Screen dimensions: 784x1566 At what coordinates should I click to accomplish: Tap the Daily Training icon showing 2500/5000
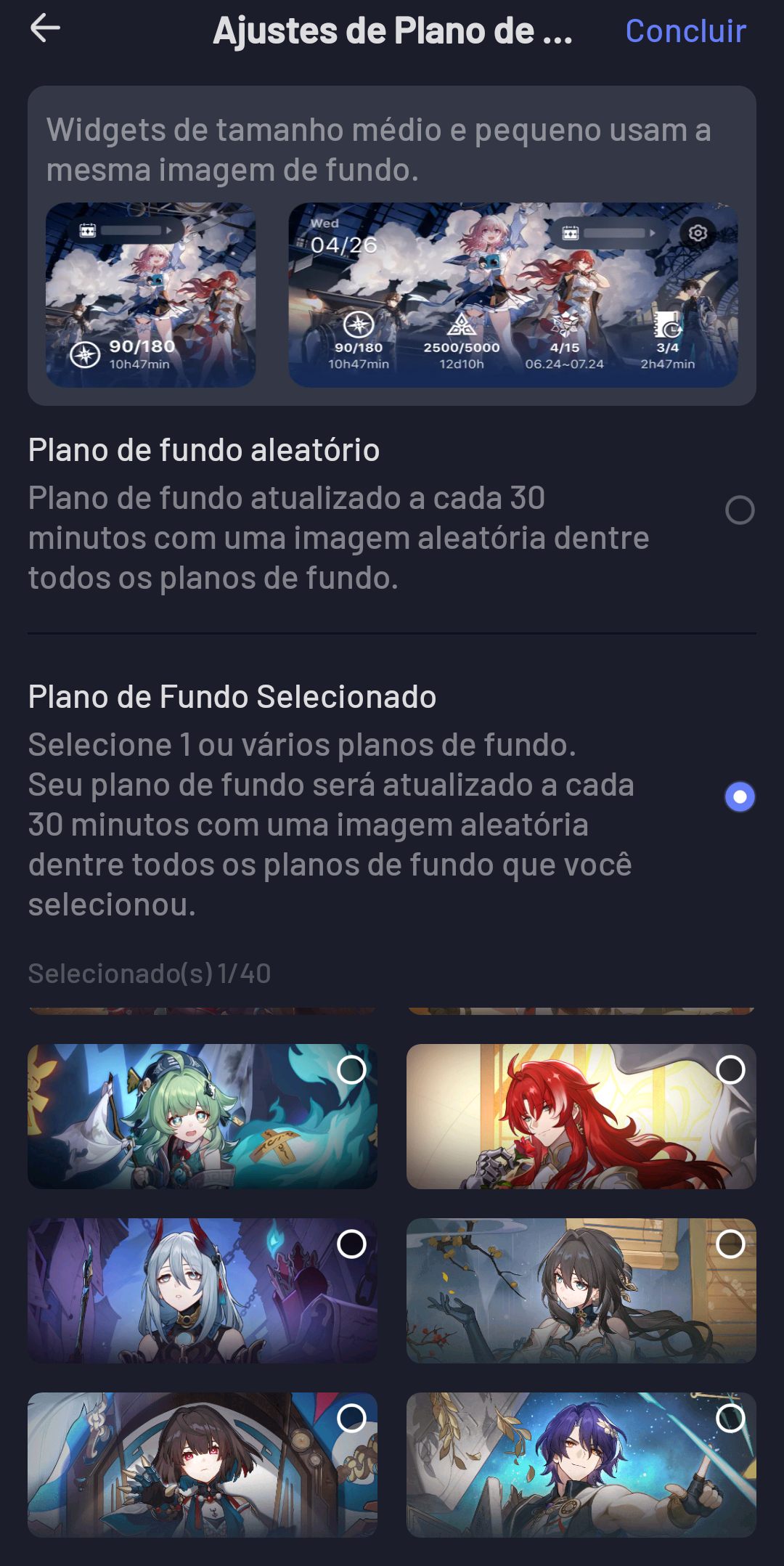(462, 324)
